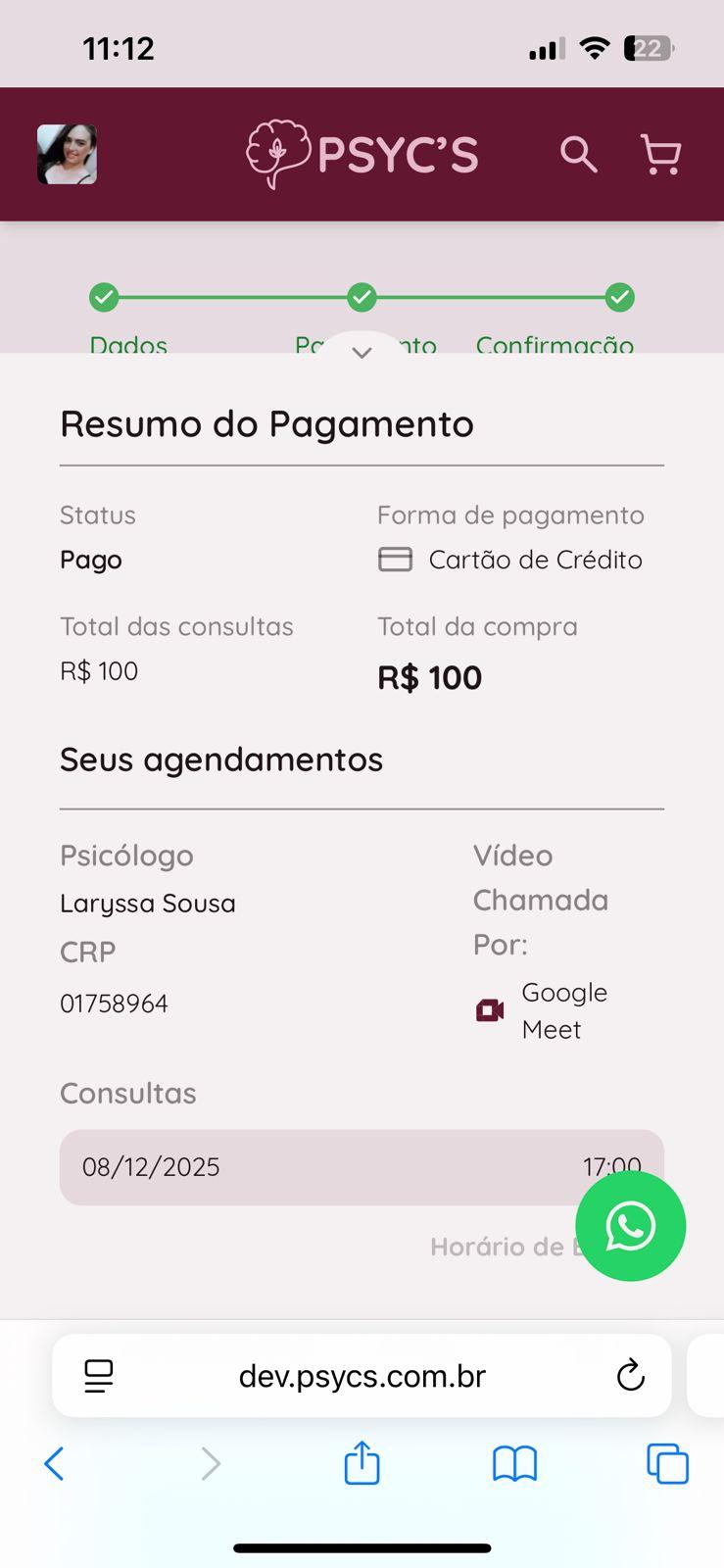Screen dimensions: 724x1568
Task: Edit the dev.psycs.com.br address bar
Action: pos(362,1376)
